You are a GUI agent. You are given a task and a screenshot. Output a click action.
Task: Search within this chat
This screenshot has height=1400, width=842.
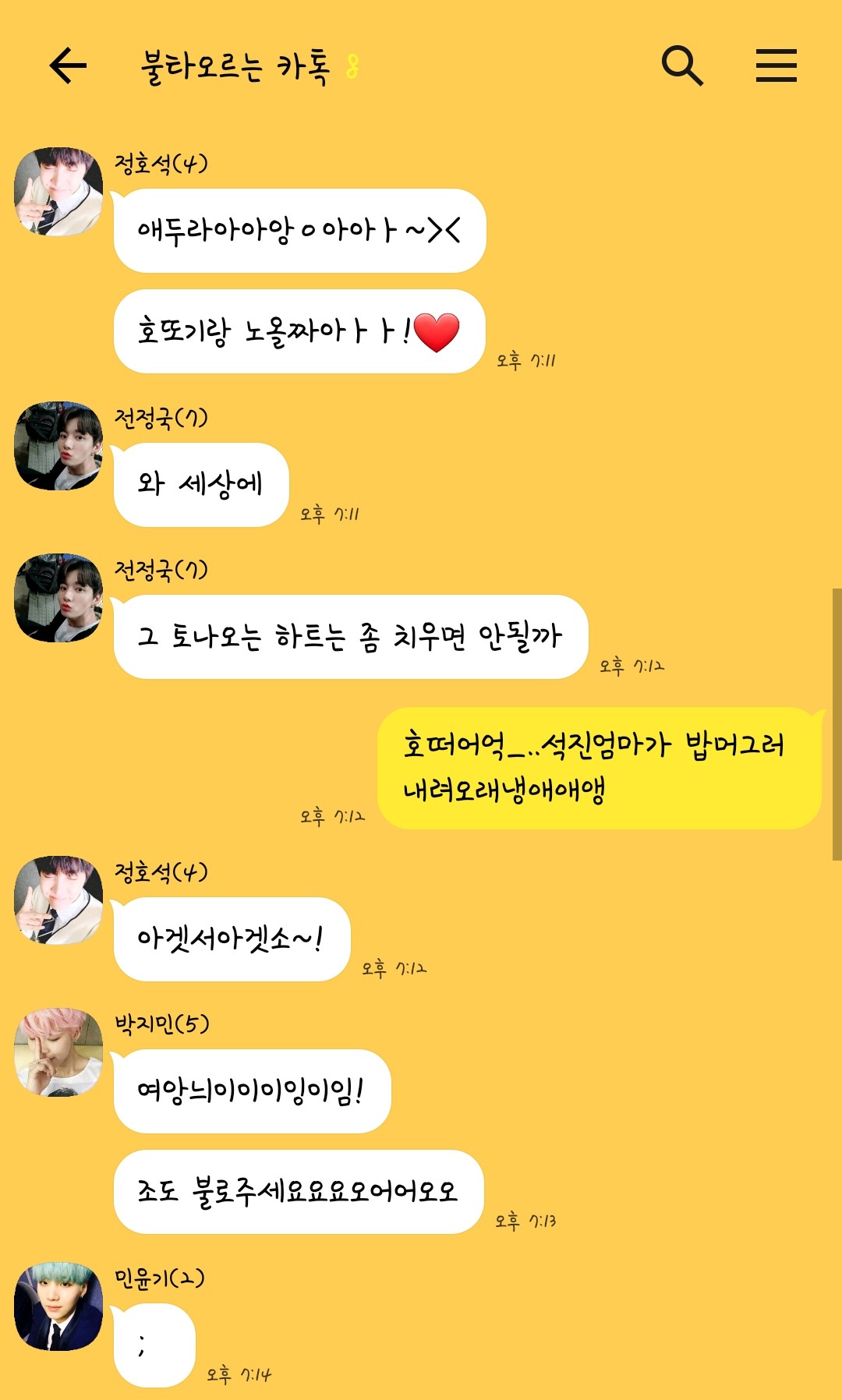click(682, 65)
